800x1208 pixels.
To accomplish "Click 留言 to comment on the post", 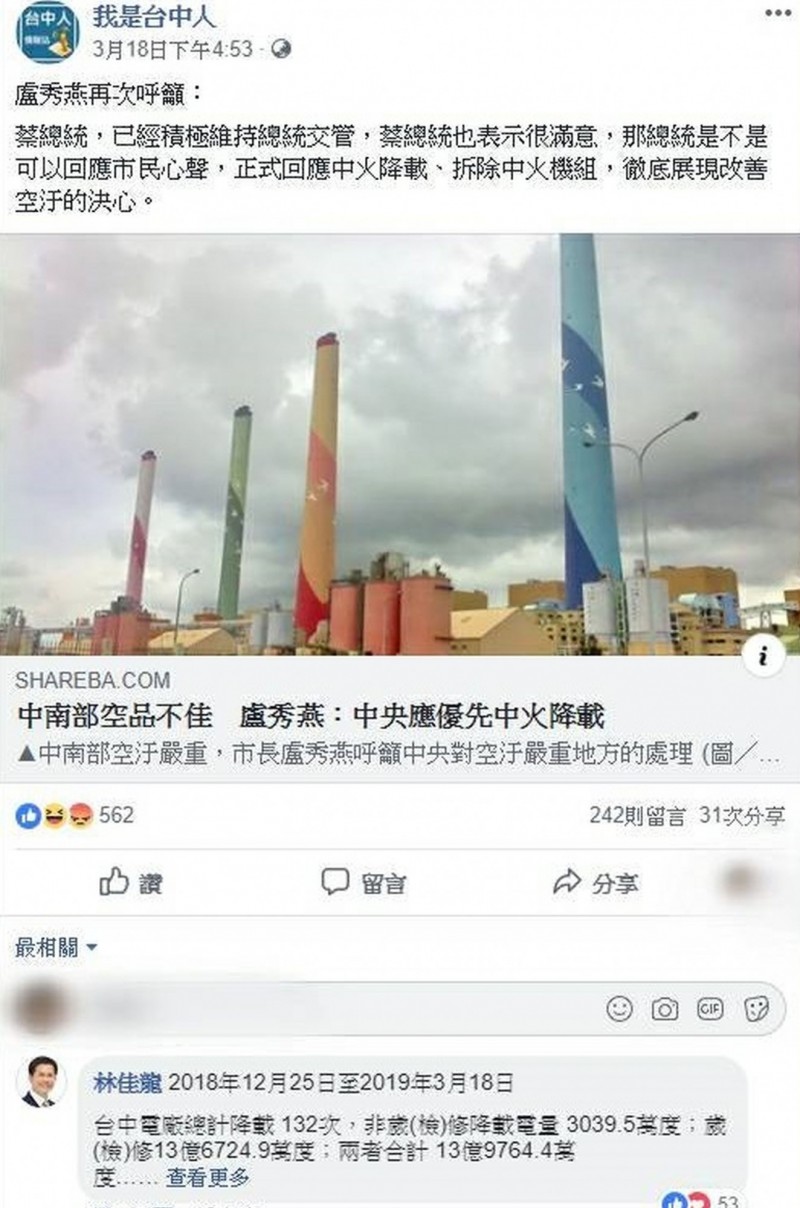I will tap(358, 883).
